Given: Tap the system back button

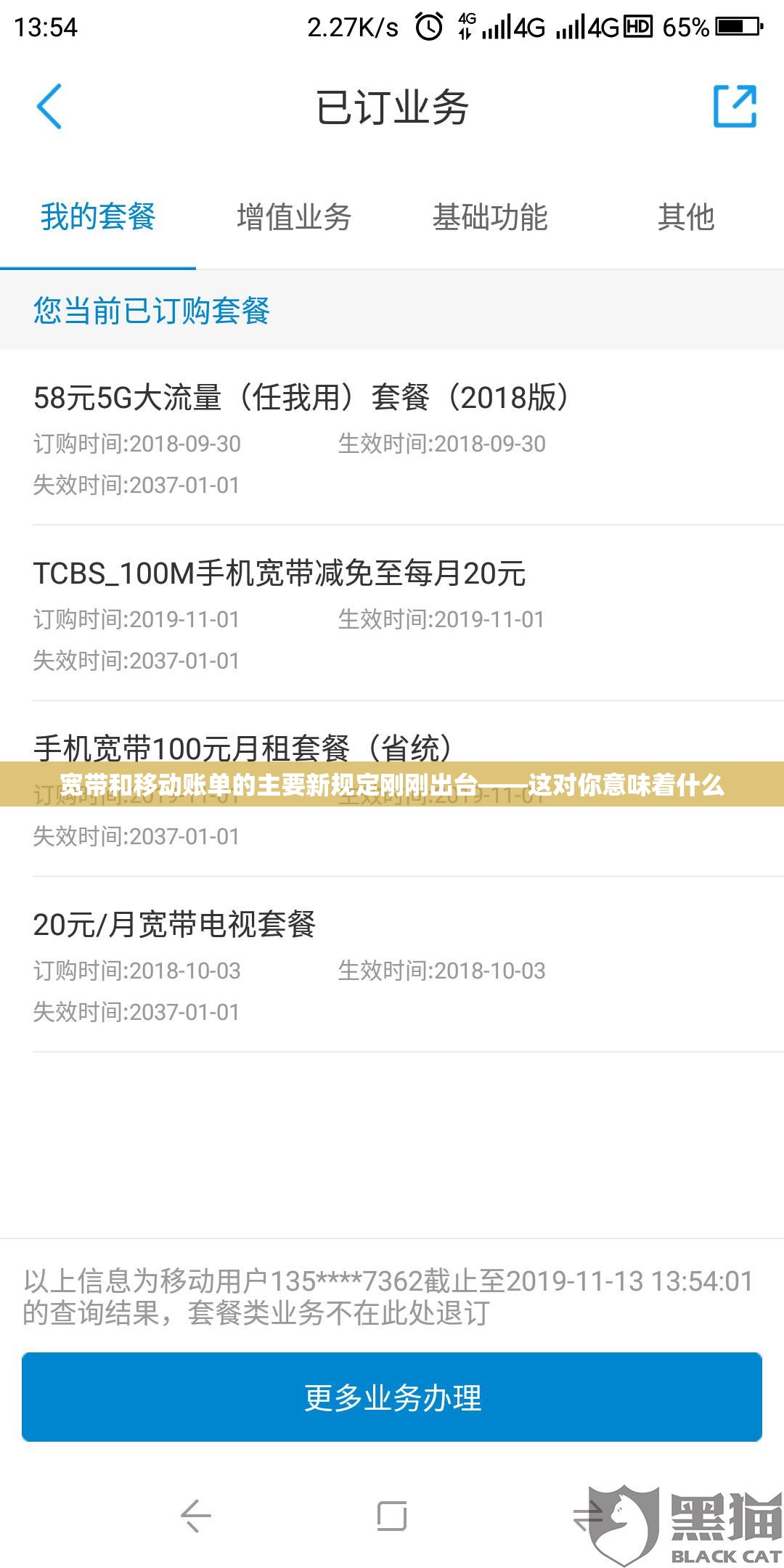Looking at the screenshot, I should 196,1516.
